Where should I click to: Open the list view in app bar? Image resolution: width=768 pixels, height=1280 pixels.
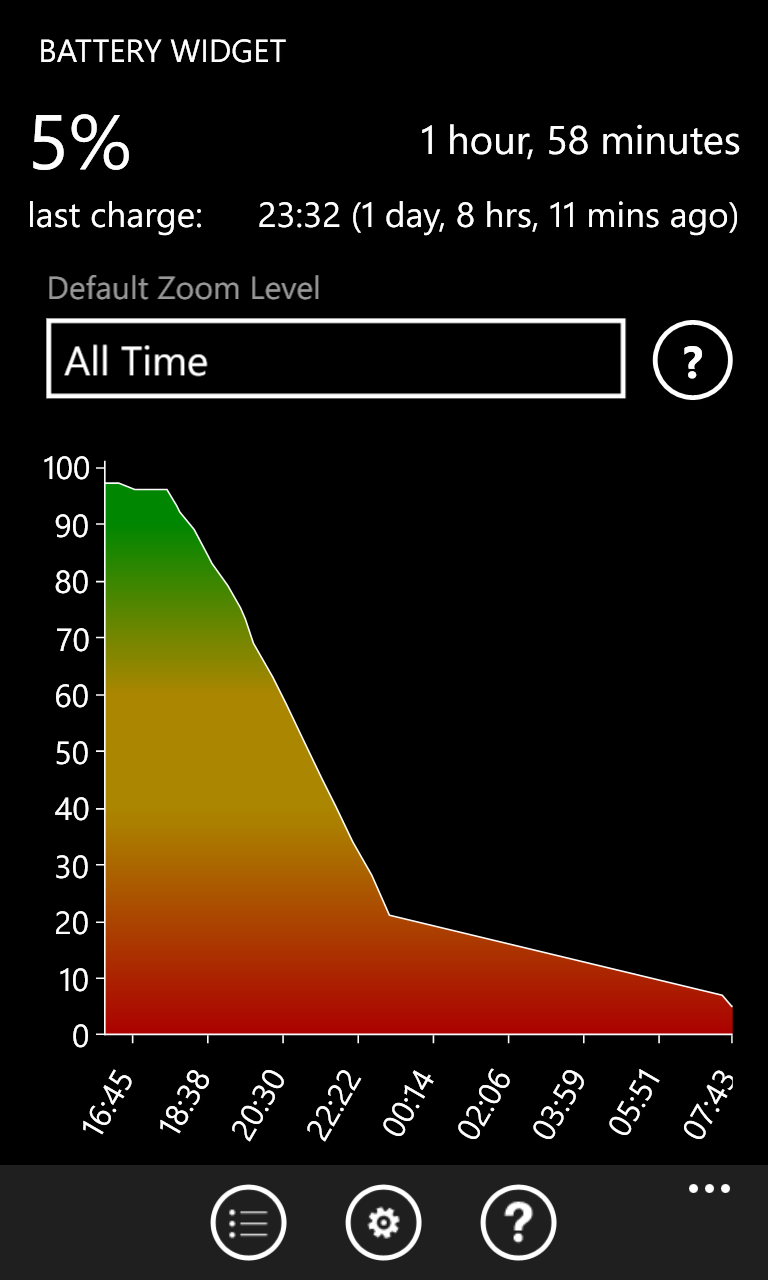(x=248, y=1222)
